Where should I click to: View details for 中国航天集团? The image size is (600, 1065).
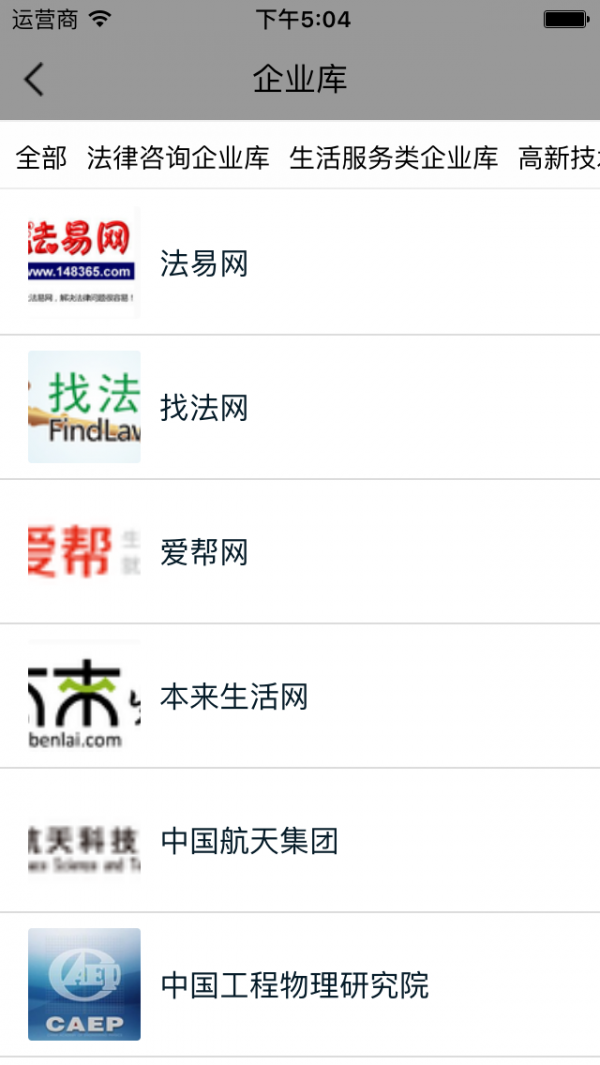point(300,840)
